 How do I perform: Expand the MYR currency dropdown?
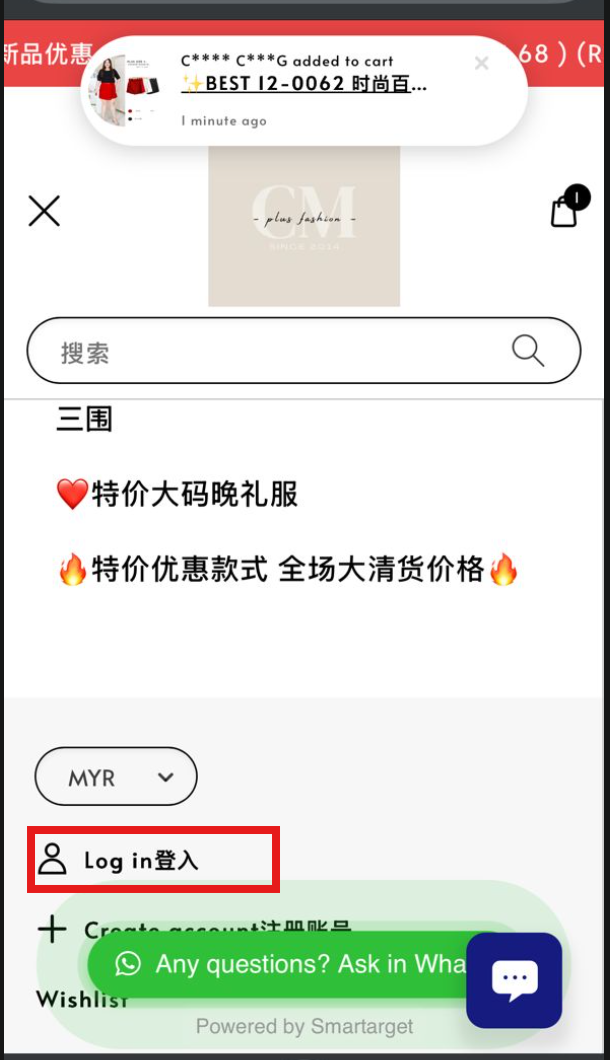point(116,777)
